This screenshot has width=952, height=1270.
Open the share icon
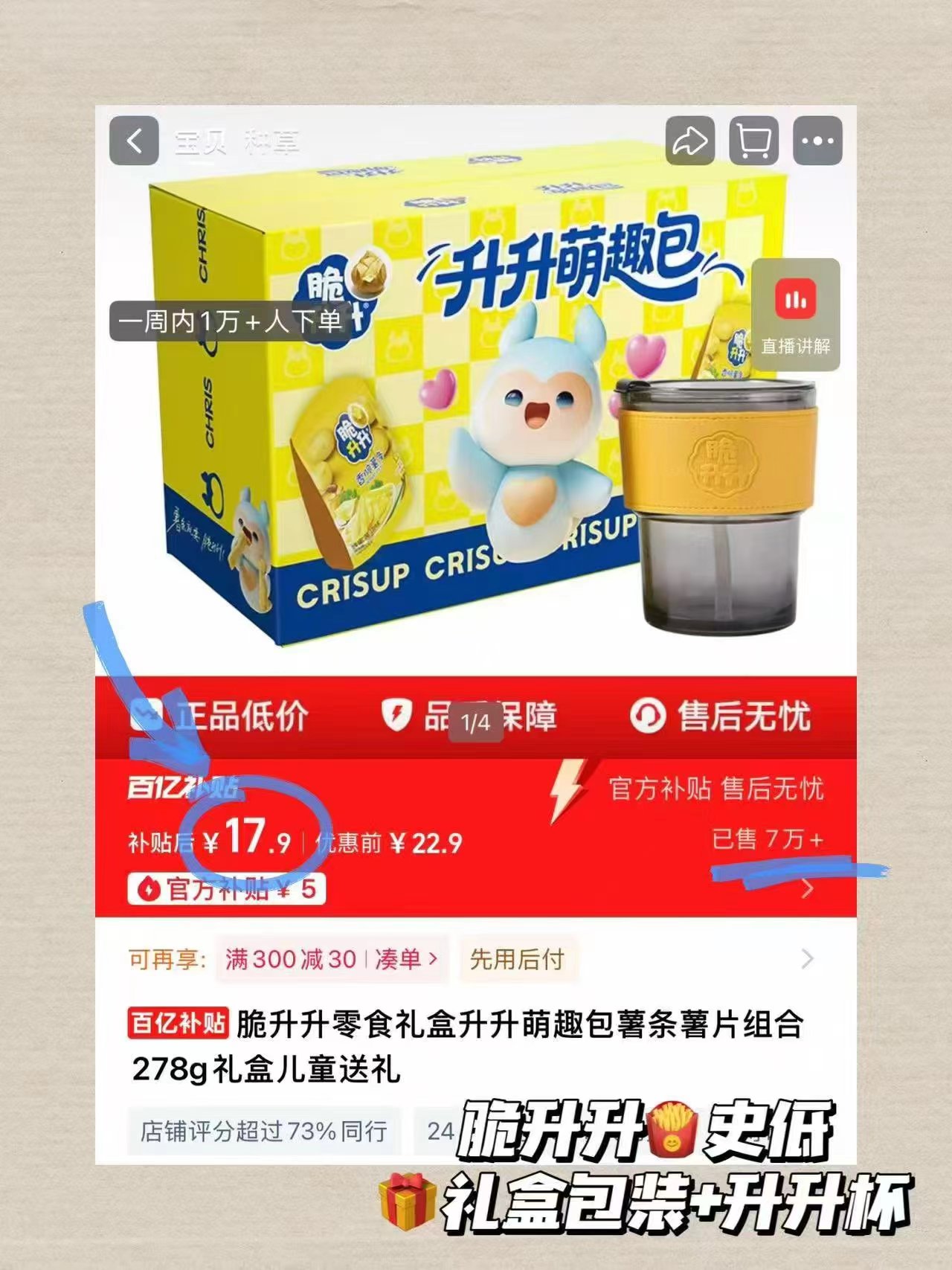692,138
